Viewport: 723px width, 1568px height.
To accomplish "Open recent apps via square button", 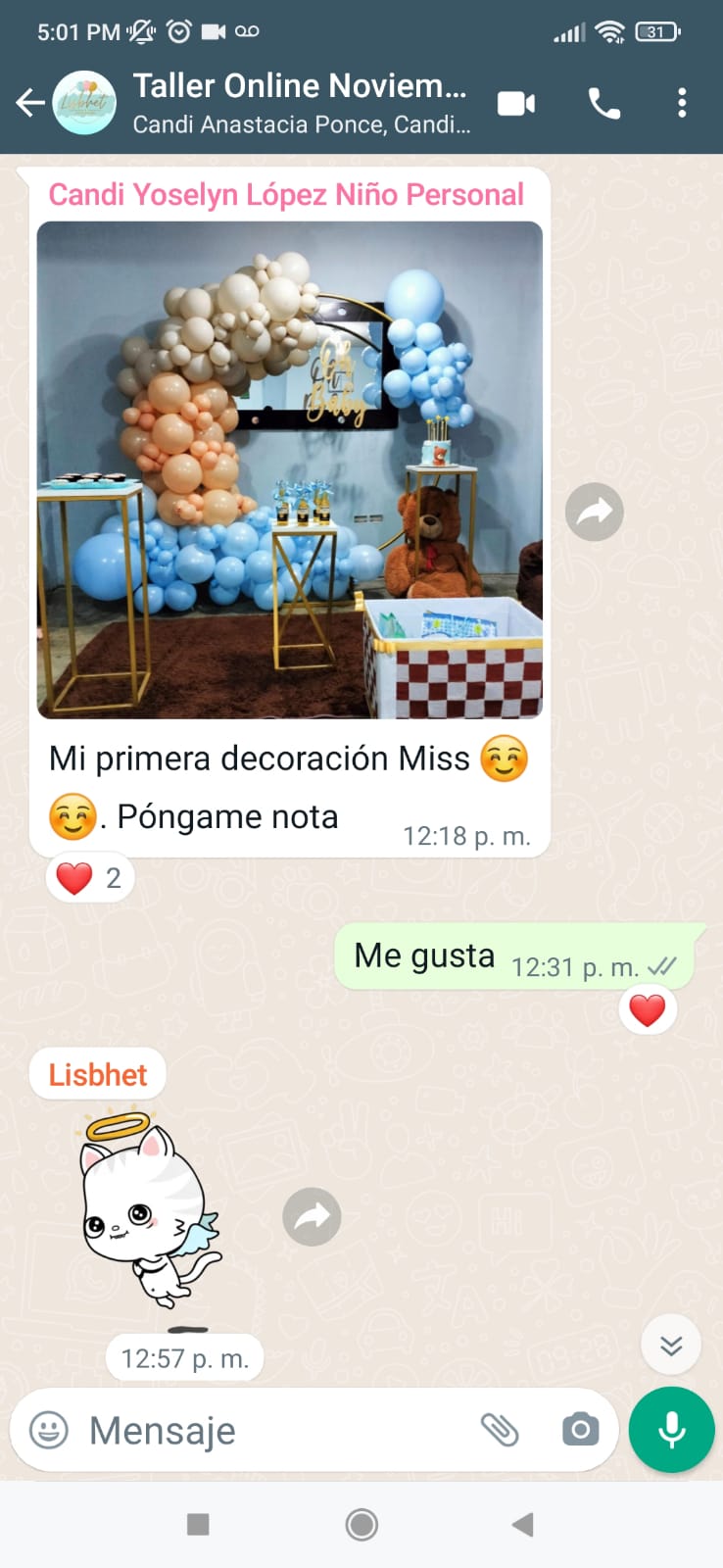I will 198,1524.
